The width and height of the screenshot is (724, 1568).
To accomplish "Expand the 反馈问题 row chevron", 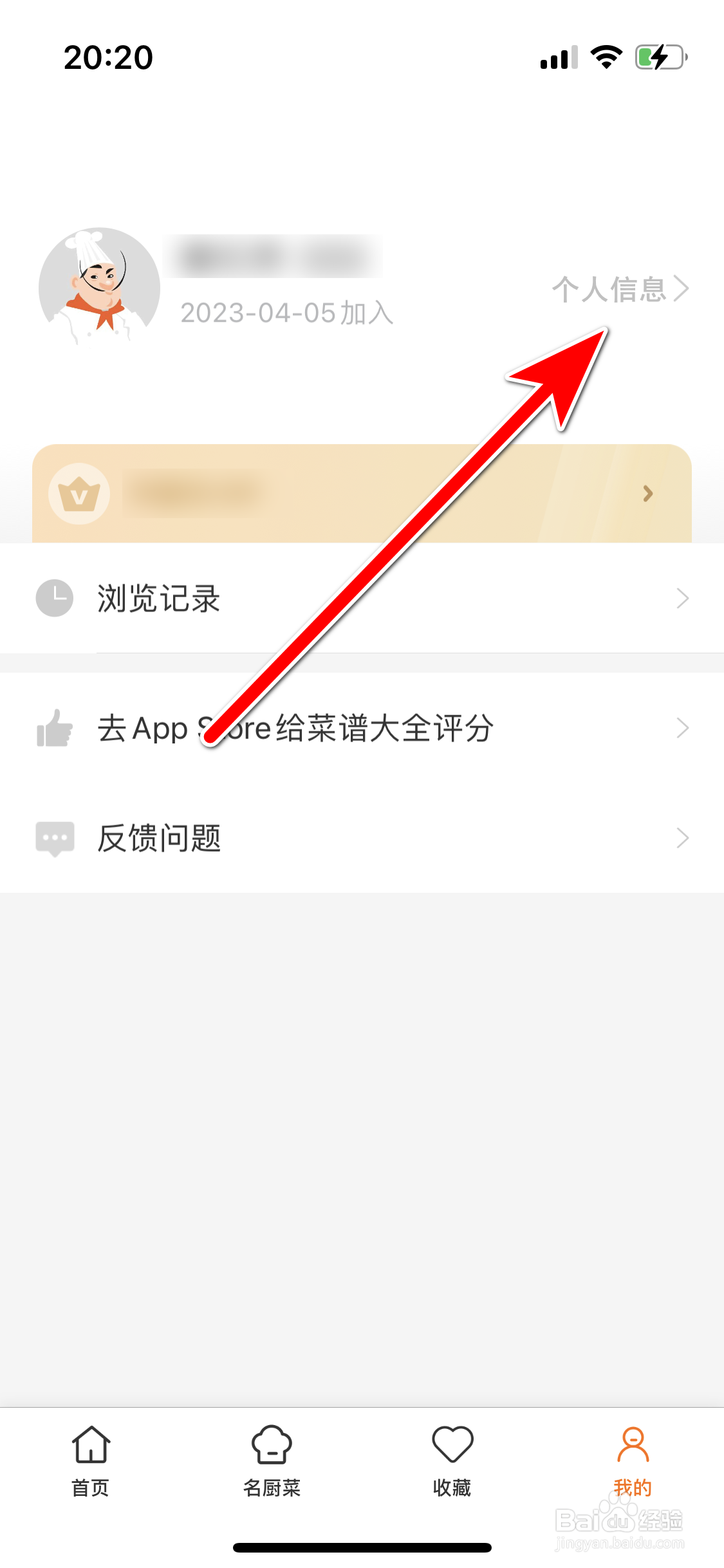I will [x=683, y=837].
